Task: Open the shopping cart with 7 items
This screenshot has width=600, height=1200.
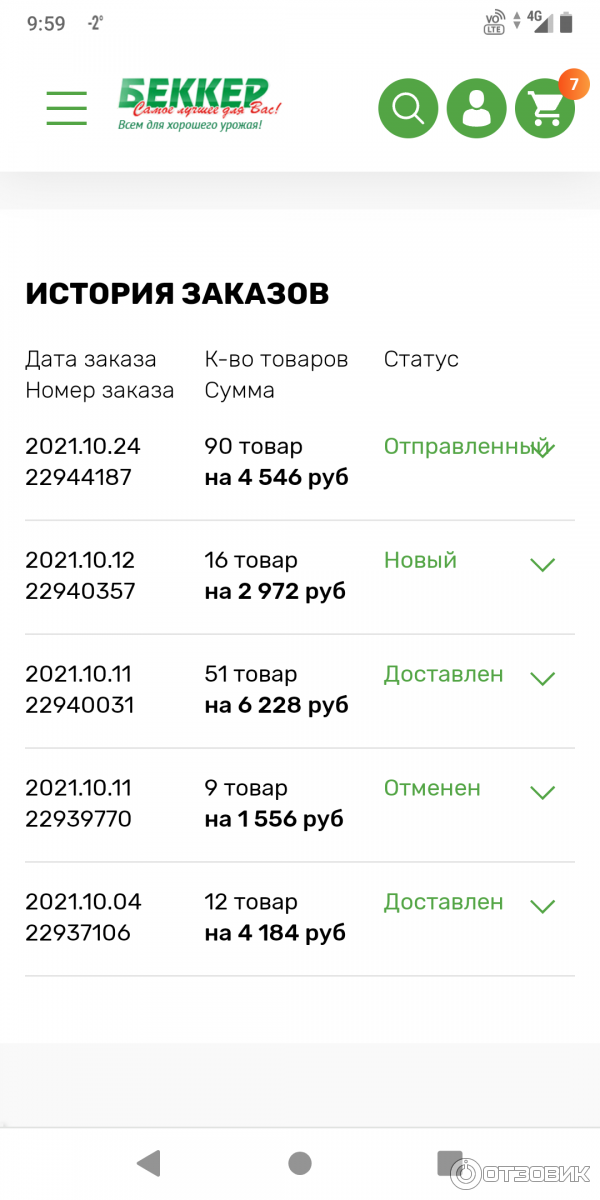Action: [x=545, y=107]
